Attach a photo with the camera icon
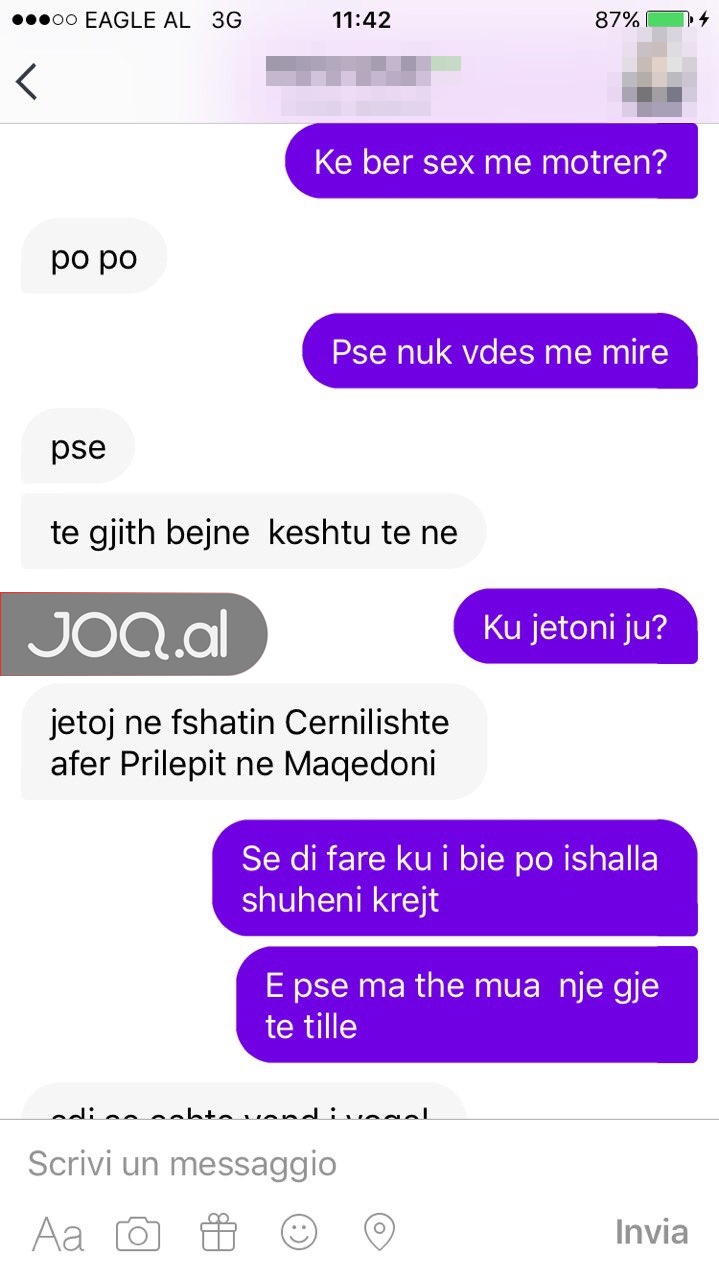719x1280 pixels. [x=138, y=1234]
